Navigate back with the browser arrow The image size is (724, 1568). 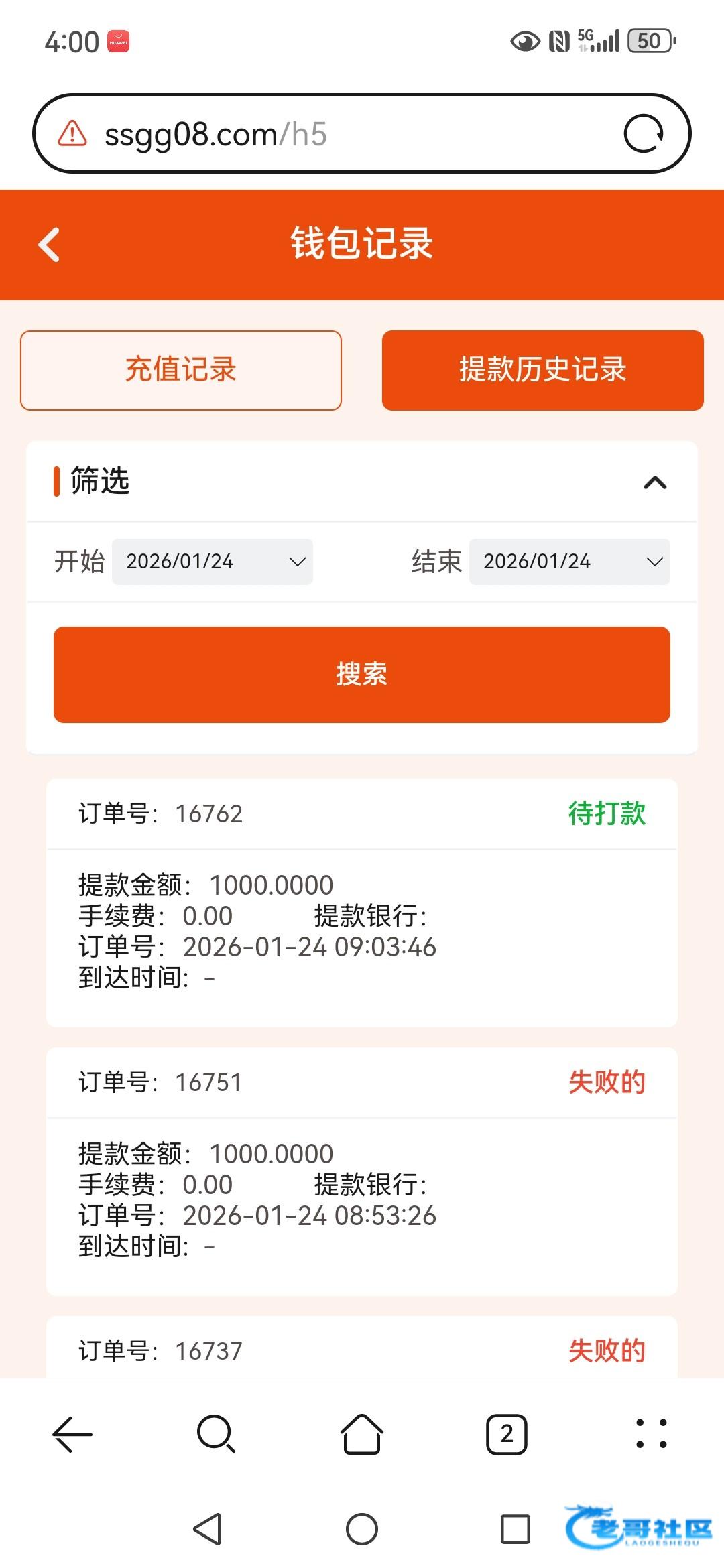[x=72, y=1435]
